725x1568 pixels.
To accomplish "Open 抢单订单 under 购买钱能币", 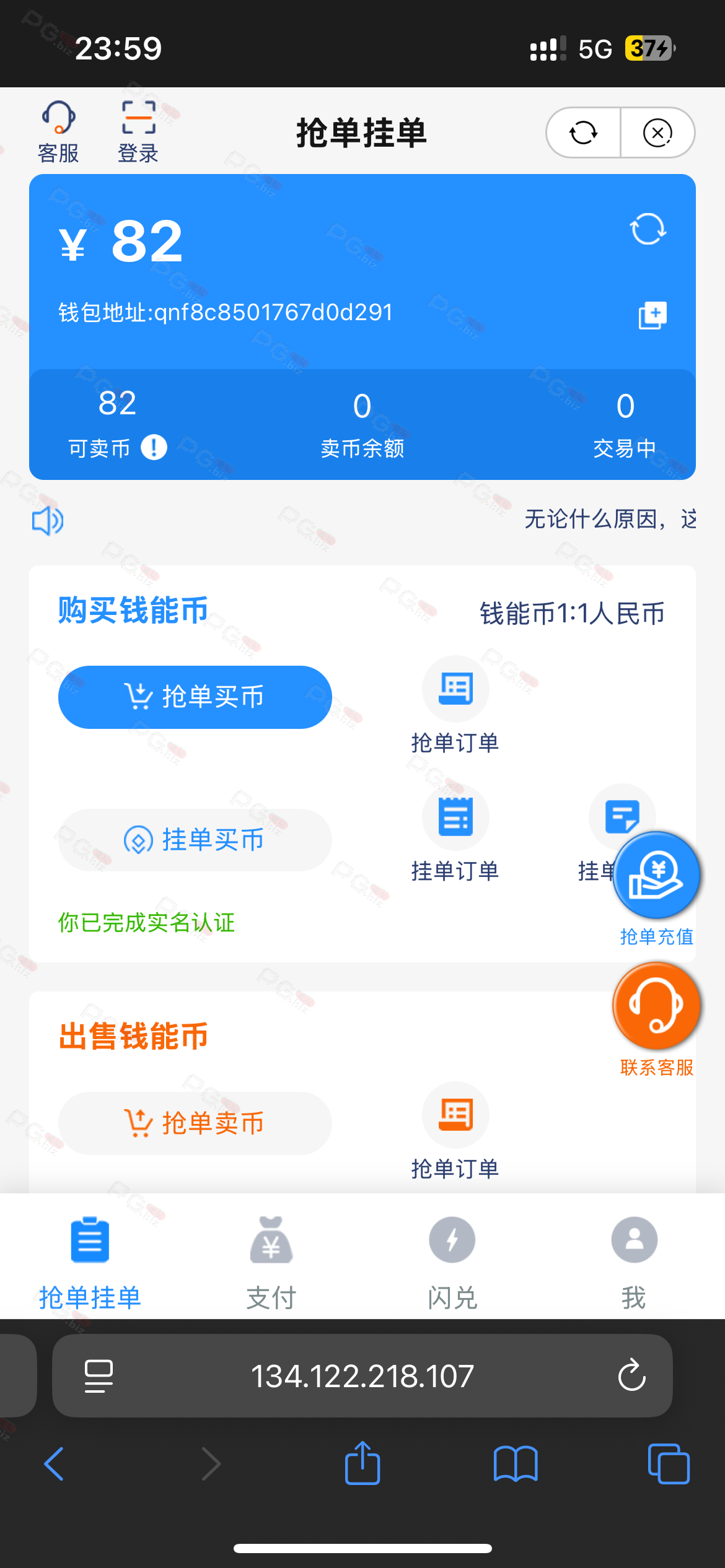I will tap(455, 704).
